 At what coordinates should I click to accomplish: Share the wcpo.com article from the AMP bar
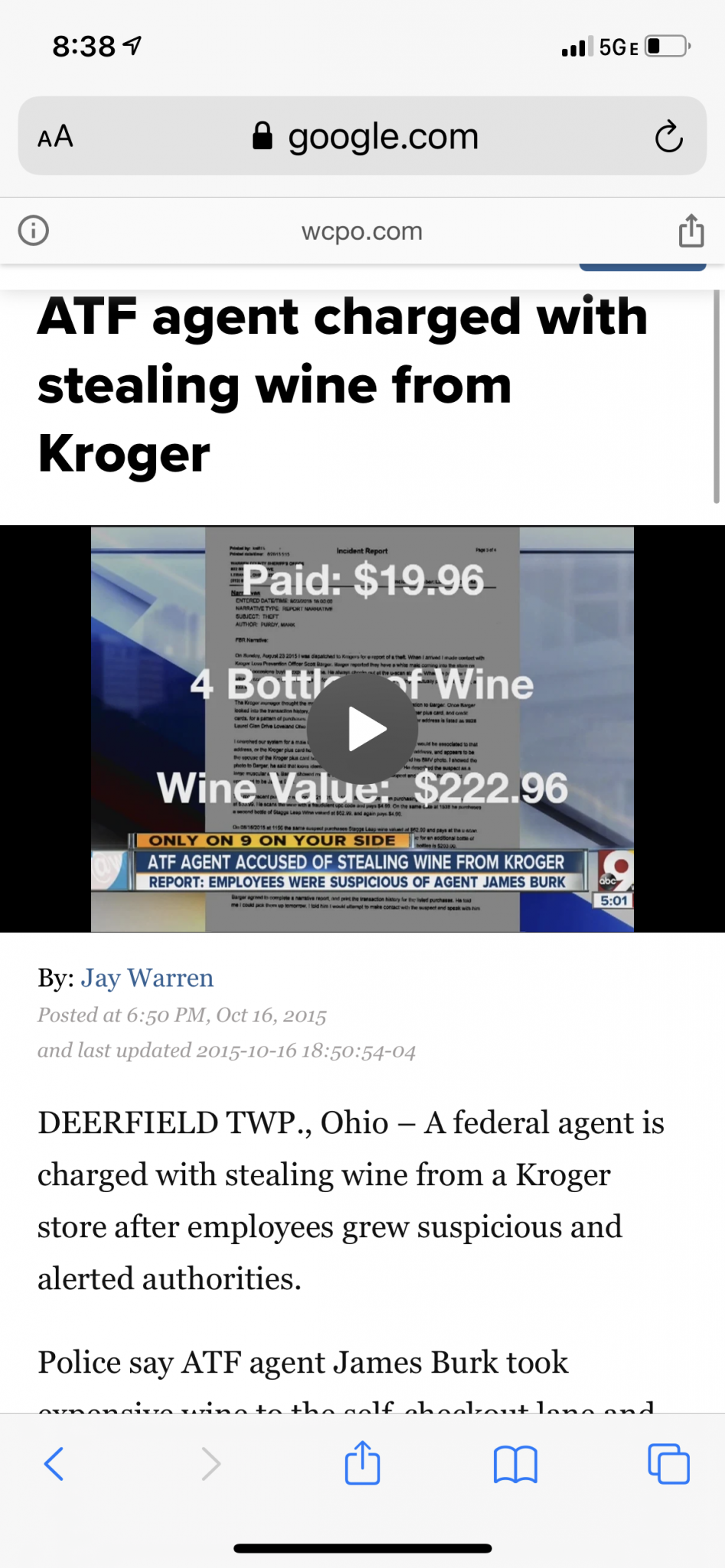691,230
